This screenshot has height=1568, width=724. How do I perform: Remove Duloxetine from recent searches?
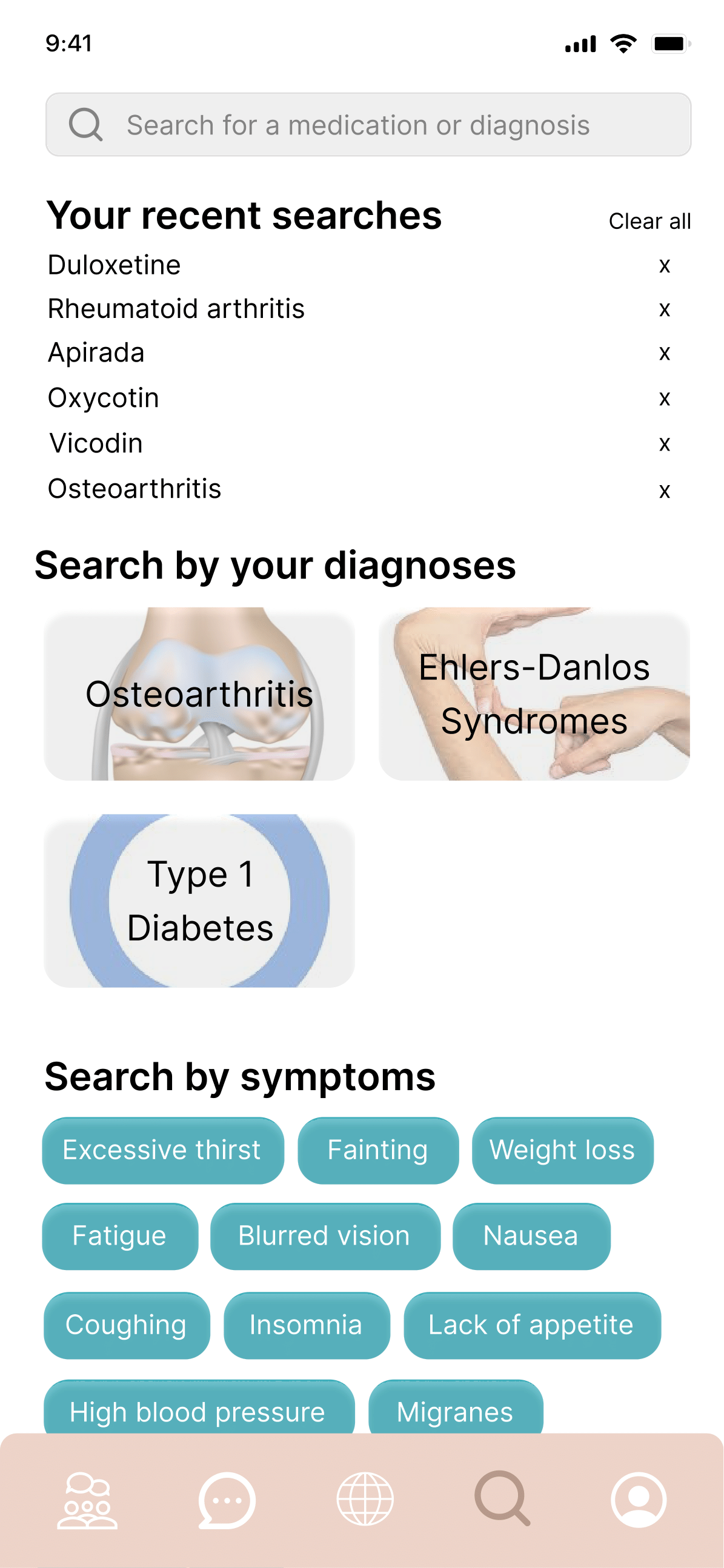click(x=665, y=266)
